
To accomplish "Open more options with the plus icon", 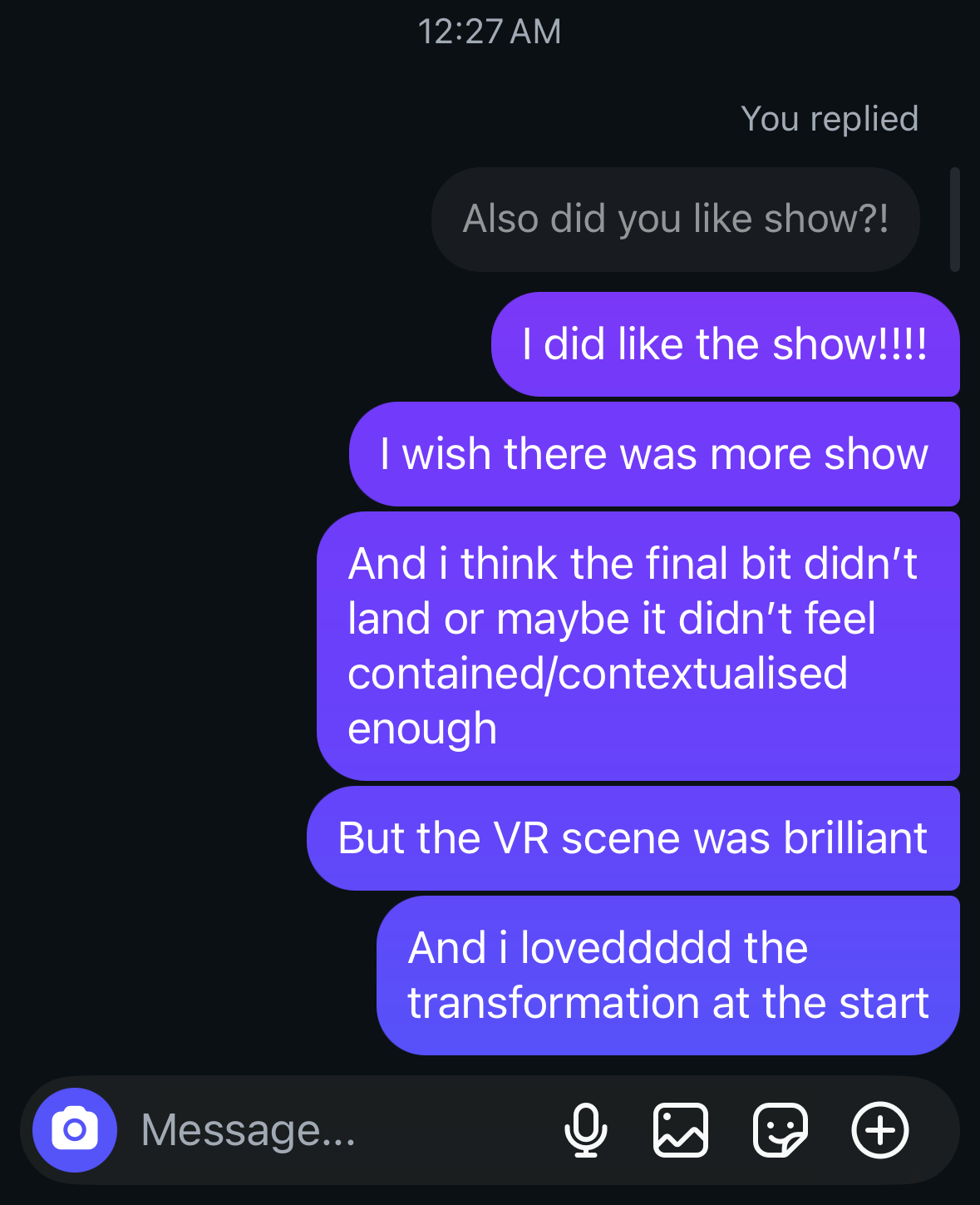I will point(880,1130).
